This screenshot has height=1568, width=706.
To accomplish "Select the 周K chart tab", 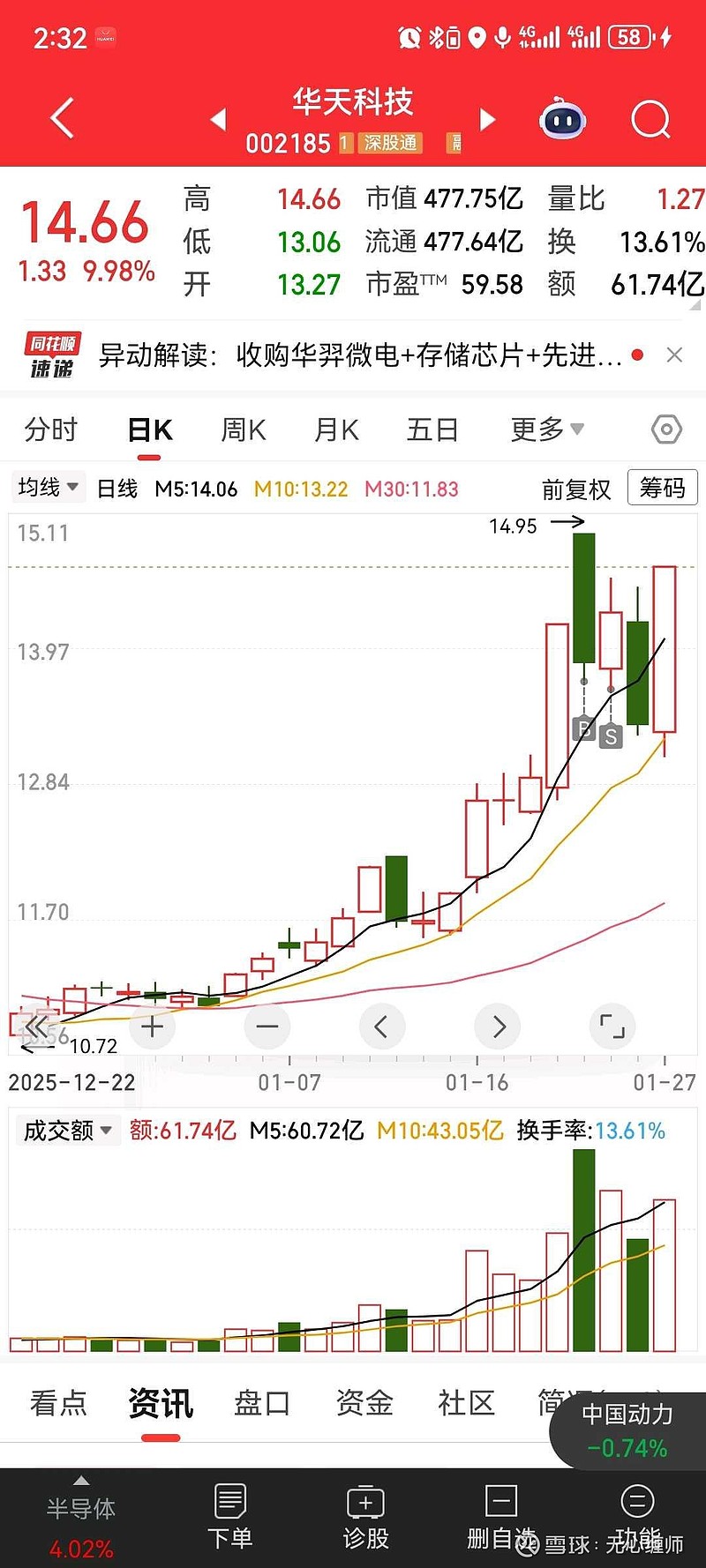I will [x=243, y=430].
